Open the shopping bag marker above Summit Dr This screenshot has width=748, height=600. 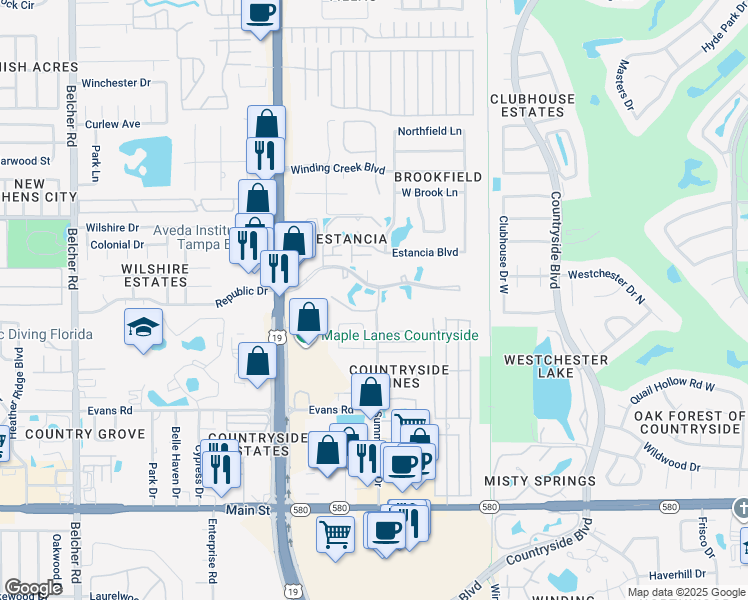[370, 394]
